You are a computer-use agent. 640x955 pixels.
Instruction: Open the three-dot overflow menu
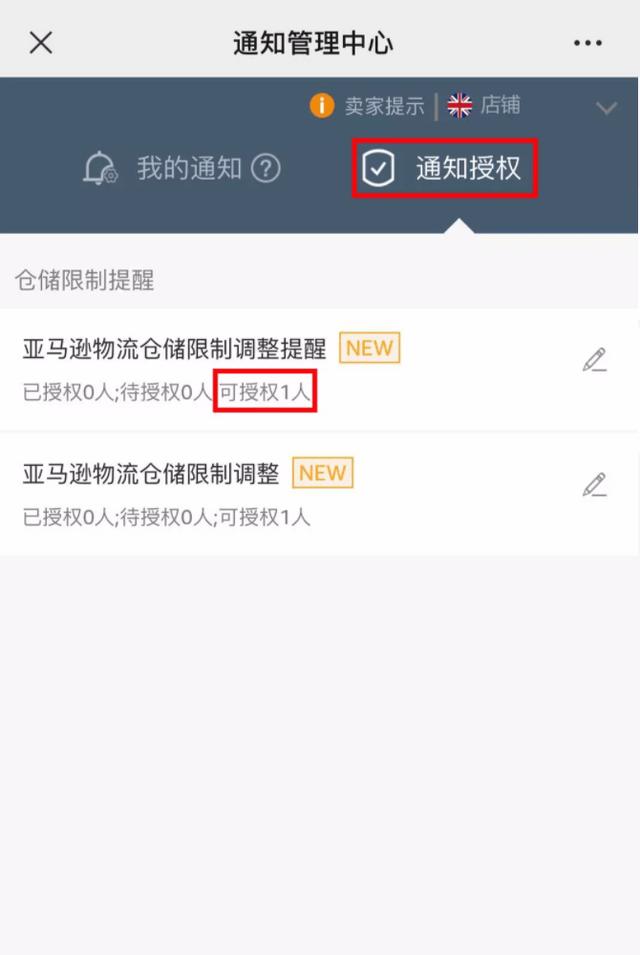(588, 43)
